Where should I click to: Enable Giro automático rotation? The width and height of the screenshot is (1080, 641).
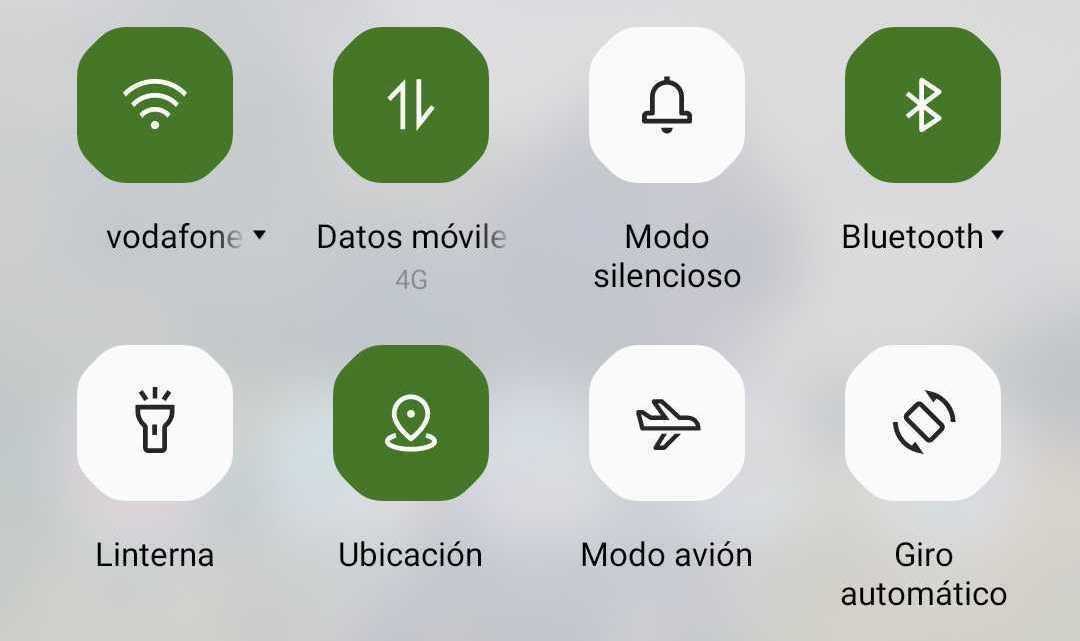(x=923, y=423)
